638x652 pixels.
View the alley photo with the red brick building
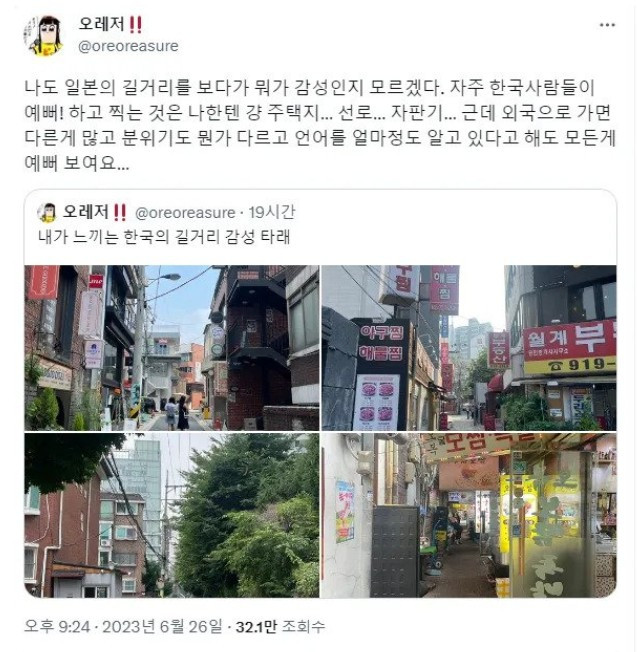pyautogui.click(x=171, y=347)
